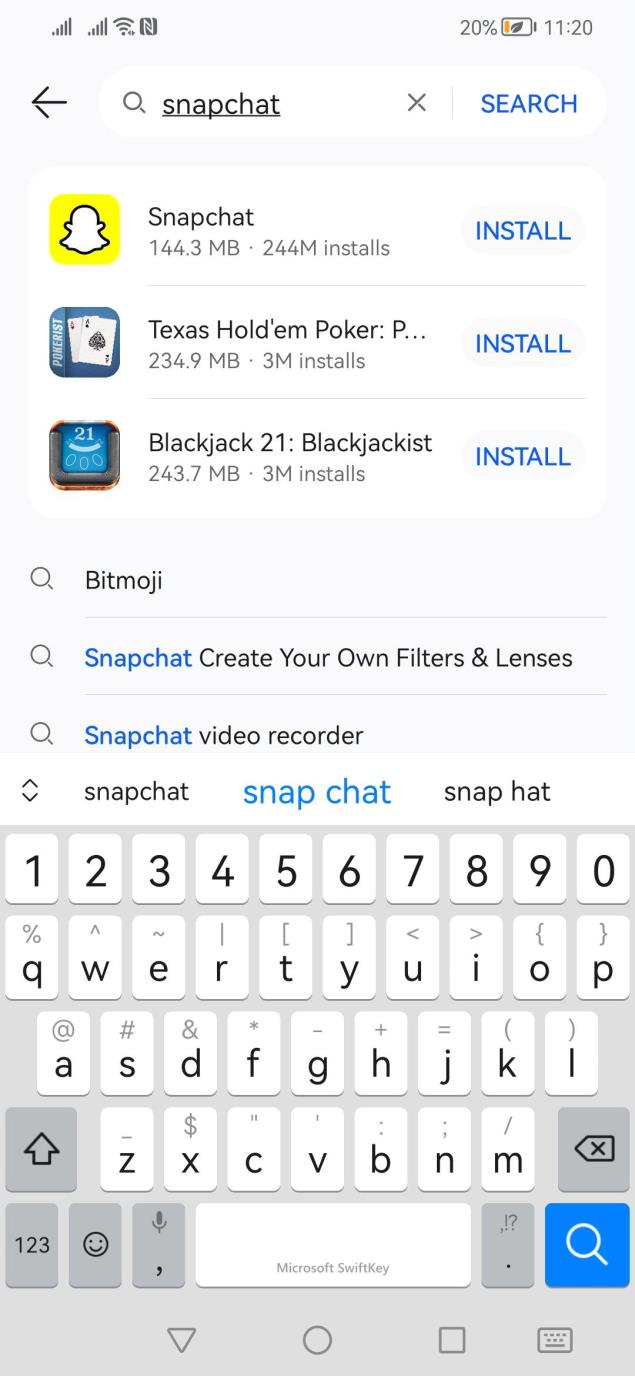
Task: Pick the "snap hat" keyboard suggestion
Action: [497, 792]
